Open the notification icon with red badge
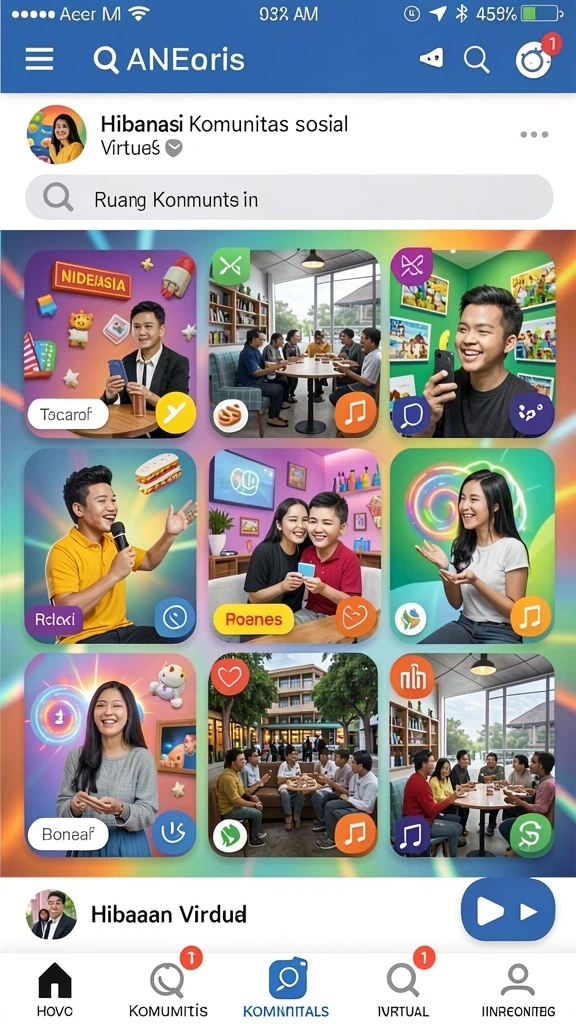576x1024 pixels. (x=535, y=59)
